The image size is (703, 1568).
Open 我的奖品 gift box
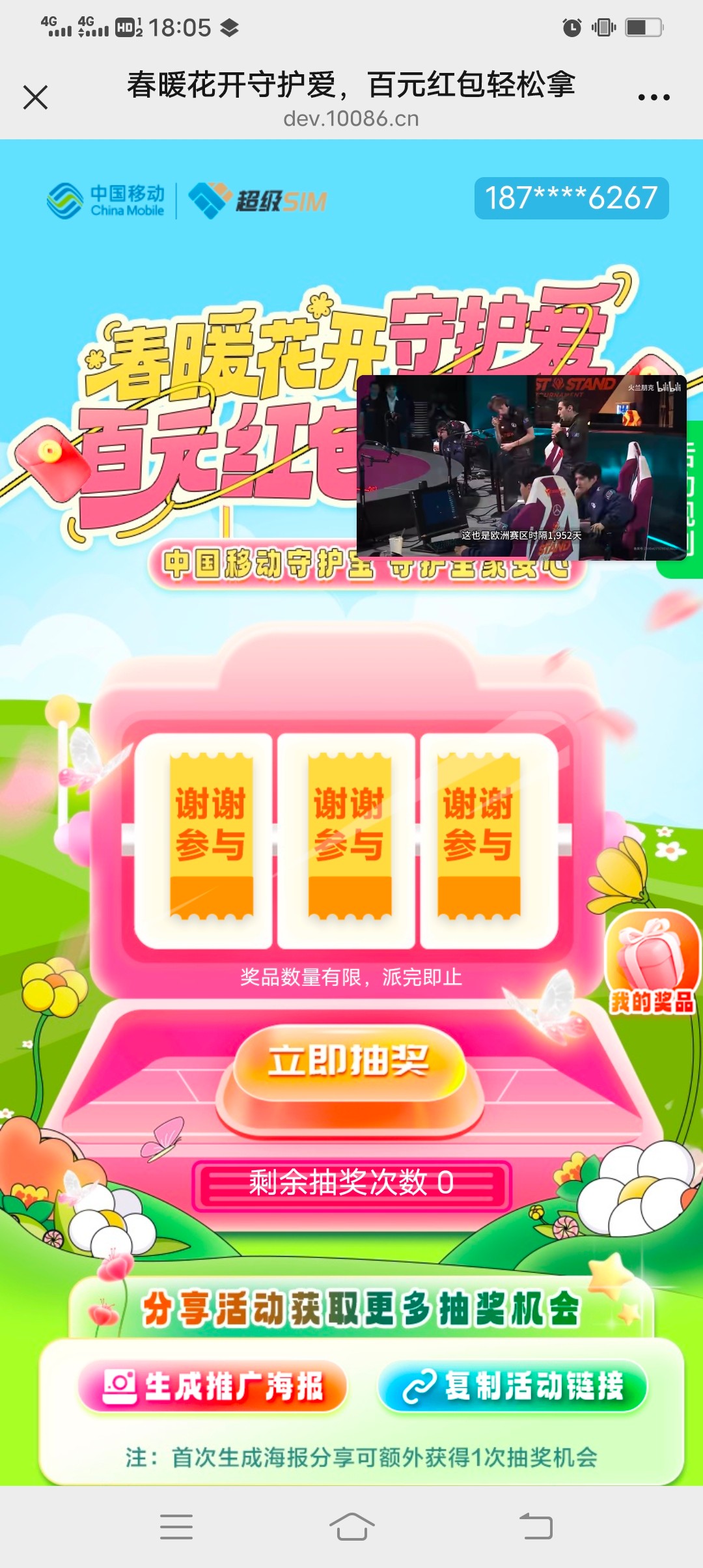[x=652, y=962]
